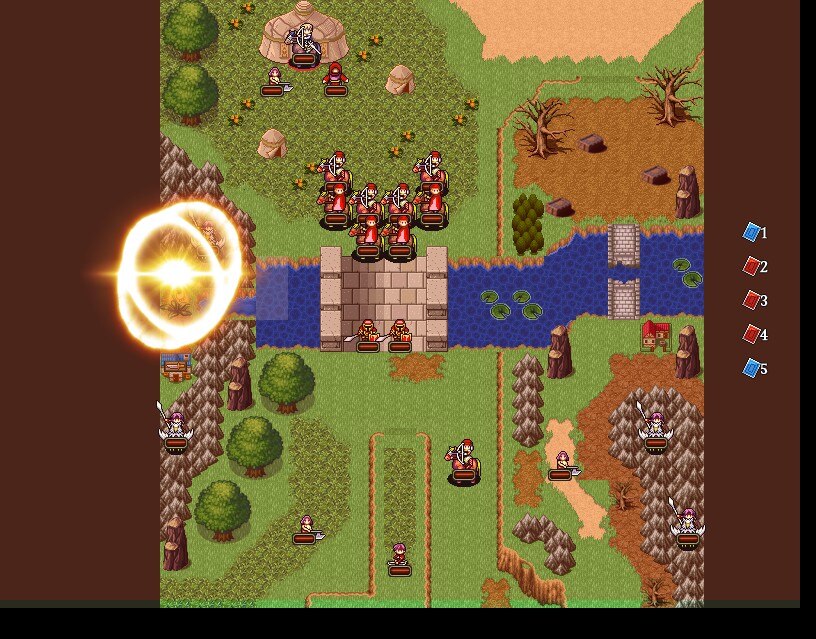Select card number 1 in side list
The image size is (816, 639).
click(752, 232)
